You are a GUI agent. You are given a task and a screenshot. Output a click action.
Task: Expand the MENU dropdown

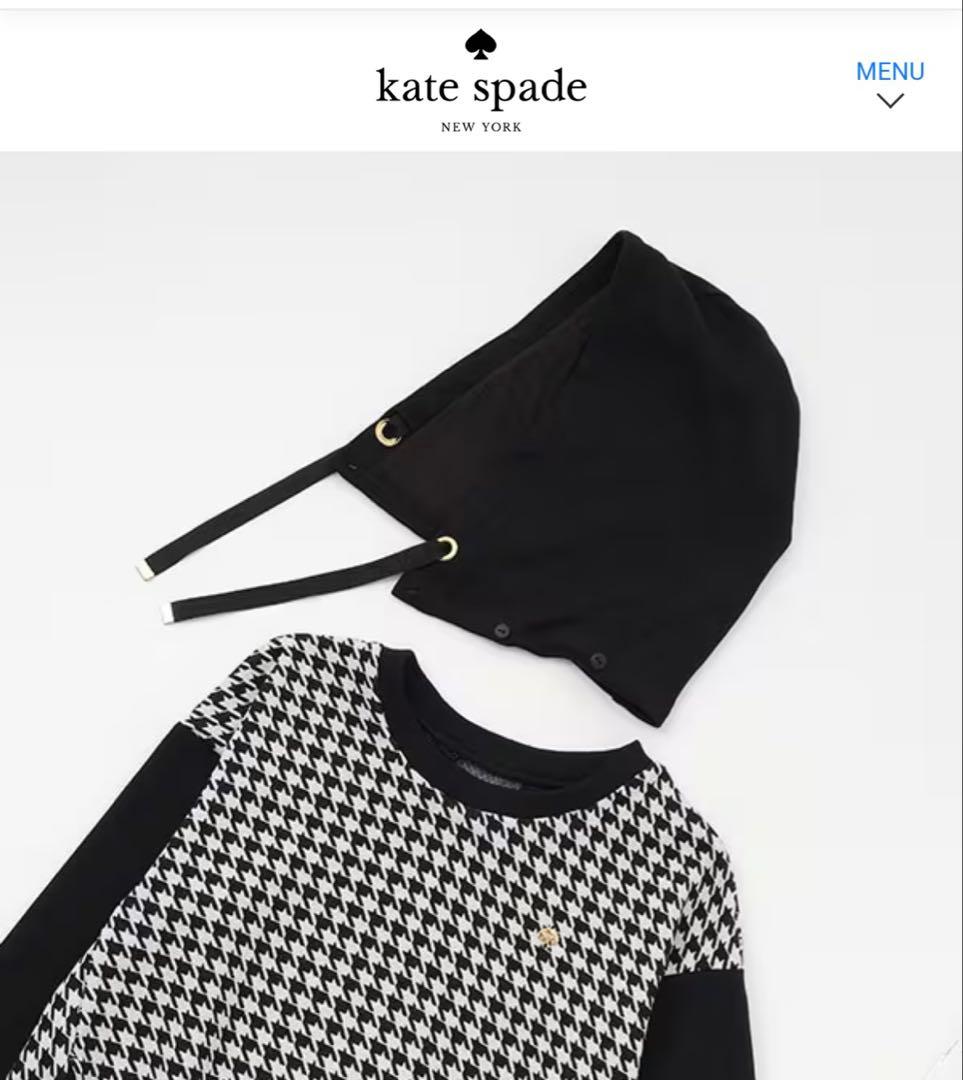(889, 83)
